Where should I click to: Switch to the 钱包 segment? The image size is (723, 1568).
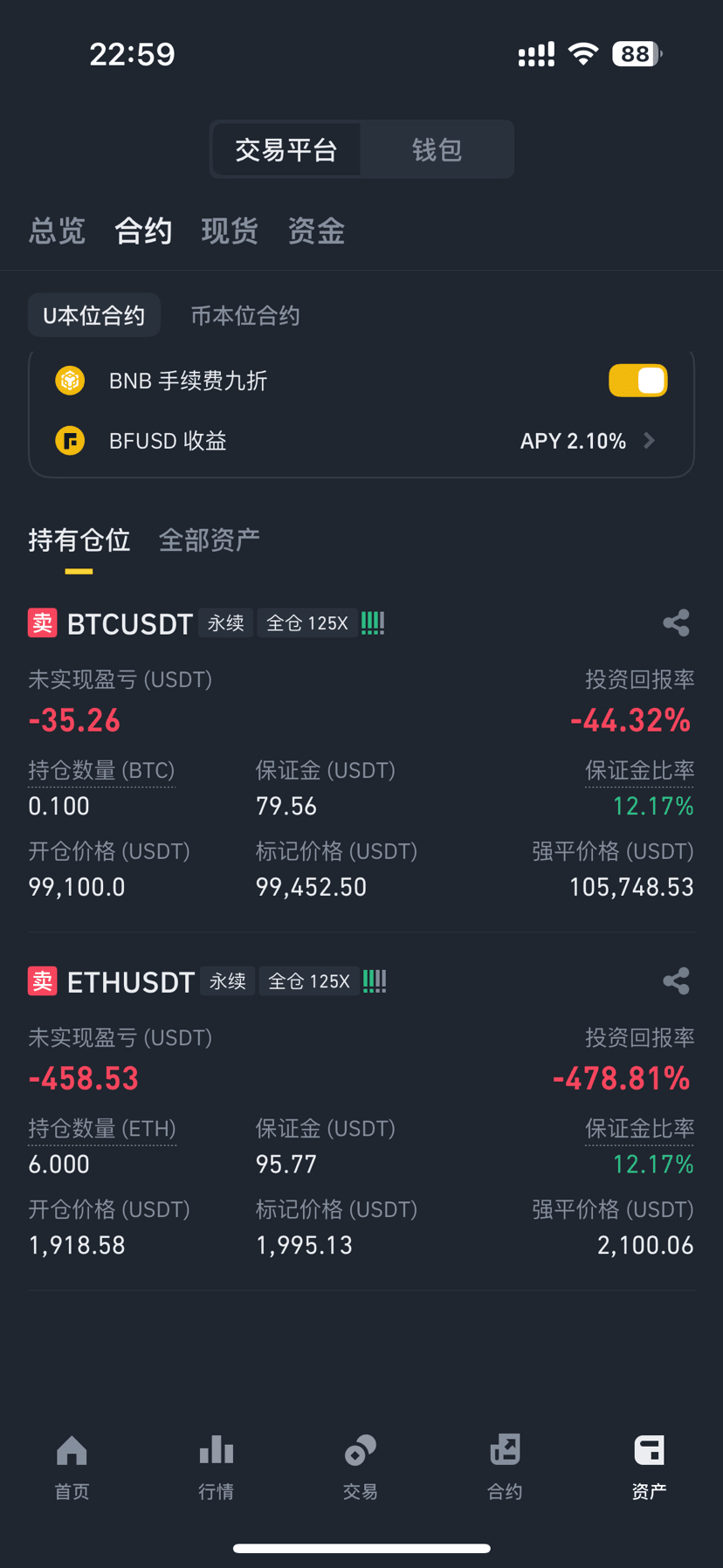point(437,150)
